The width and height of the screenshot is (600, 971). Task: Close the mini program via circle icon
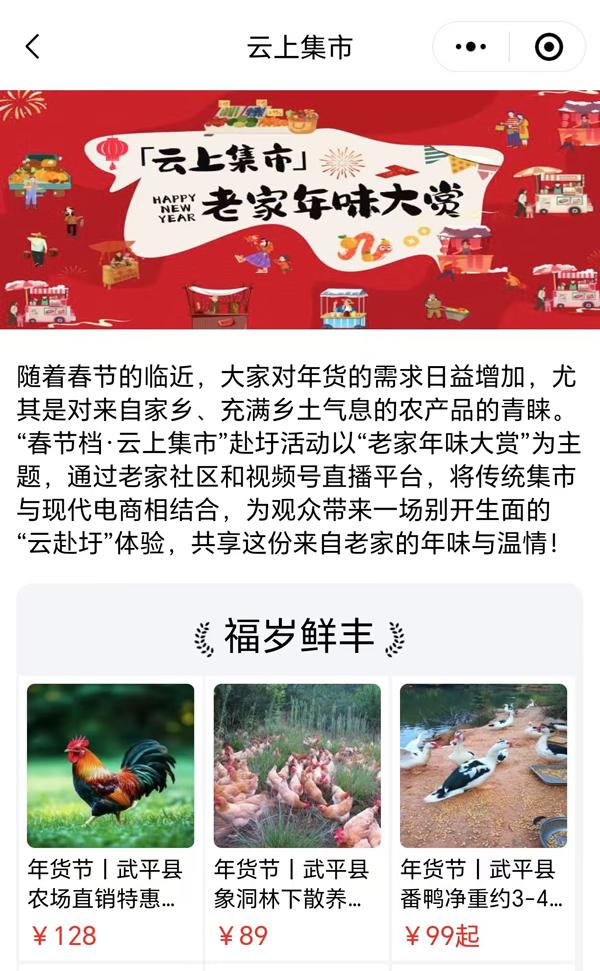[x=548, y=47]
